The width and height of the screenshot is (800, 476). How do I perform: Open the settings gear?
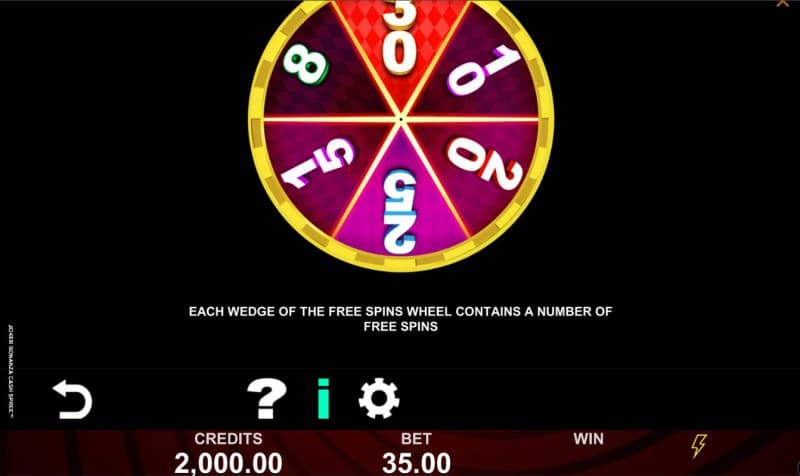point(379,399)
